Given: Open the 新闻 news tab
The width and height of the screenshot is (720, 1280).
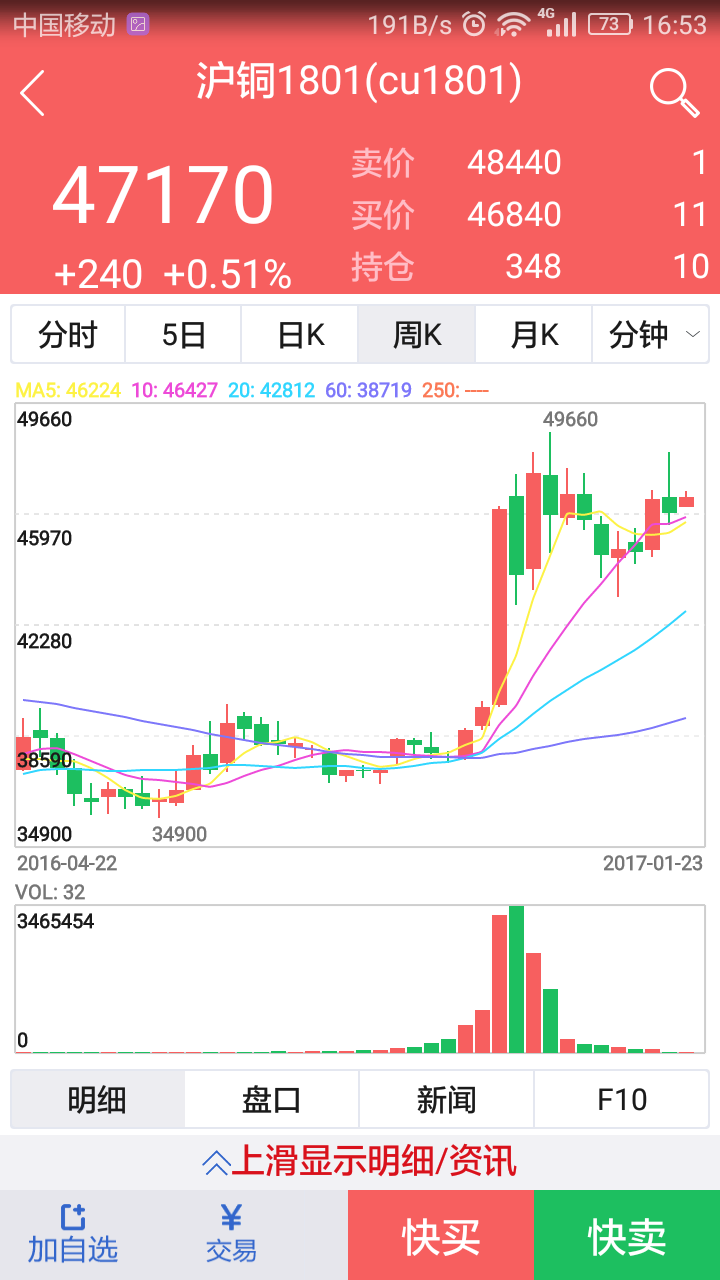Looking at the screenshot, I should point(446,1098).
